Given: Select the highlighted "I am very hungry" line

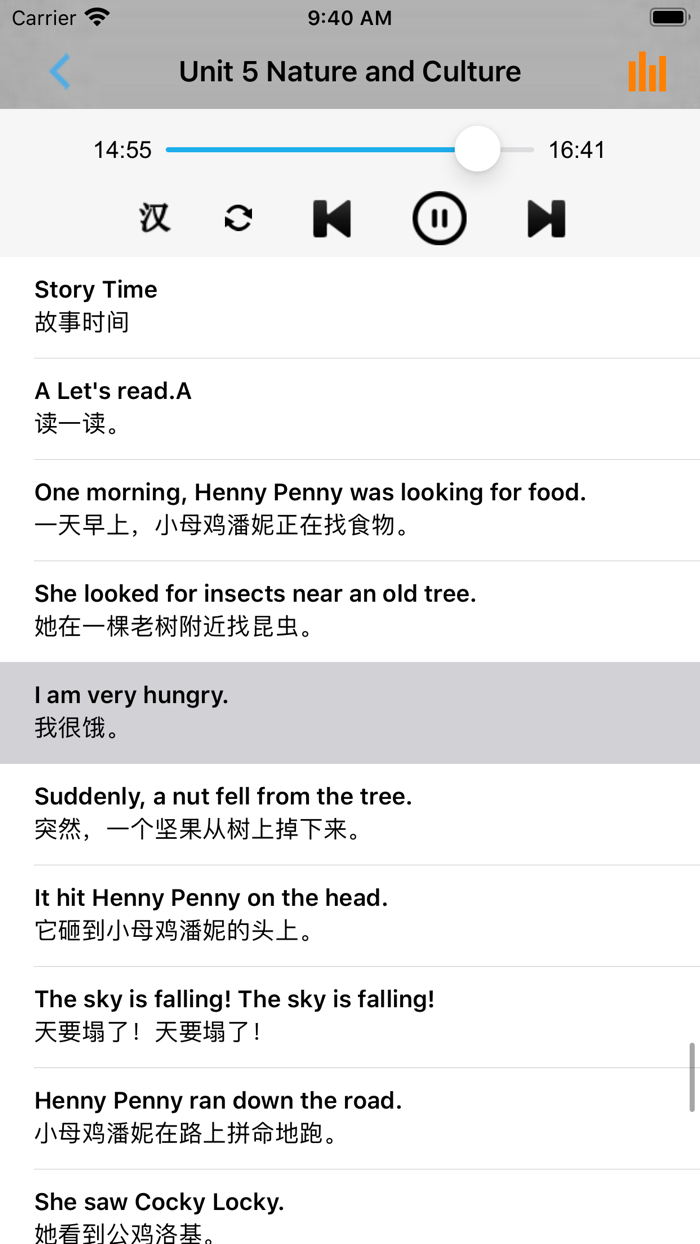Looking at the screenshot, I should click(350, 713).
